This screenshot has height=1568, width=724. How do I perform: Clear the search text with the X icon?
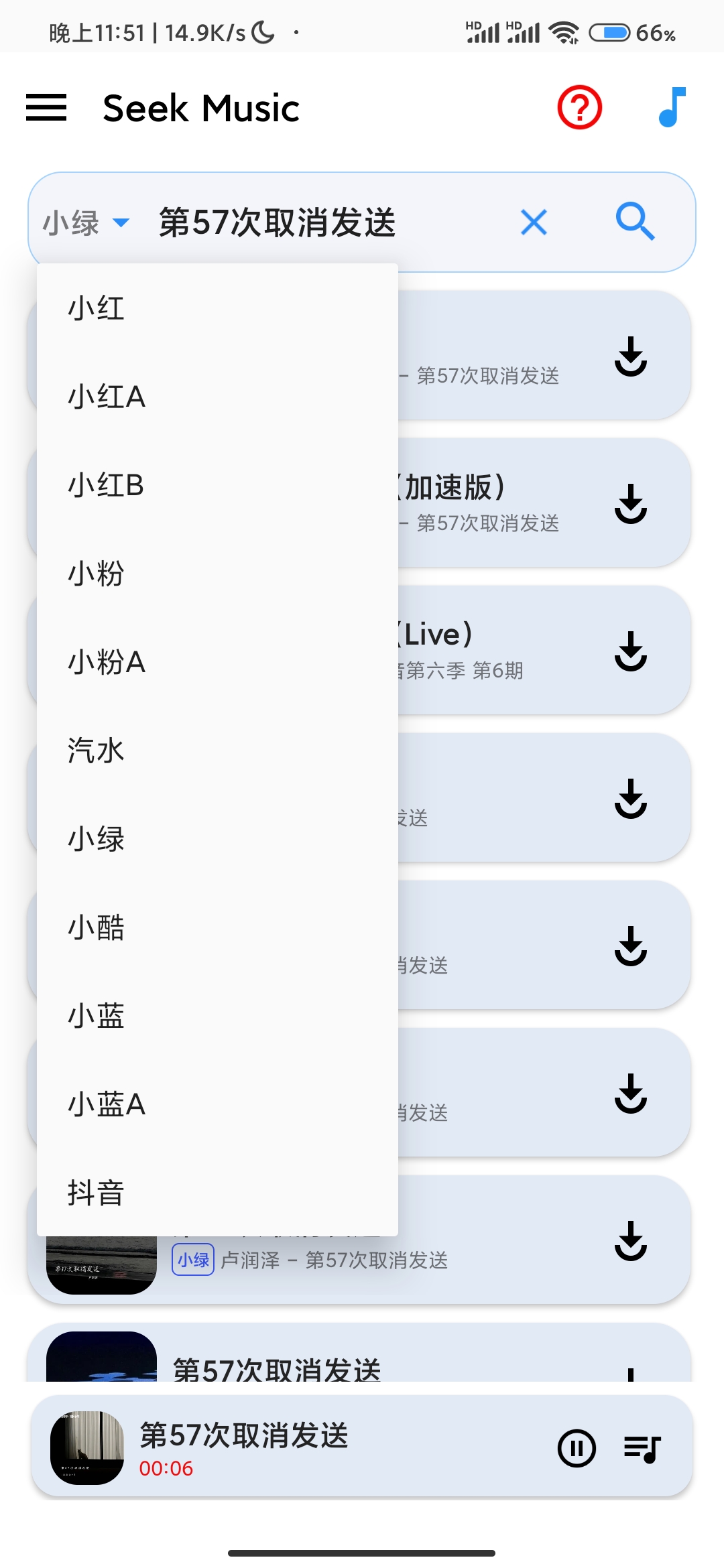533,222
